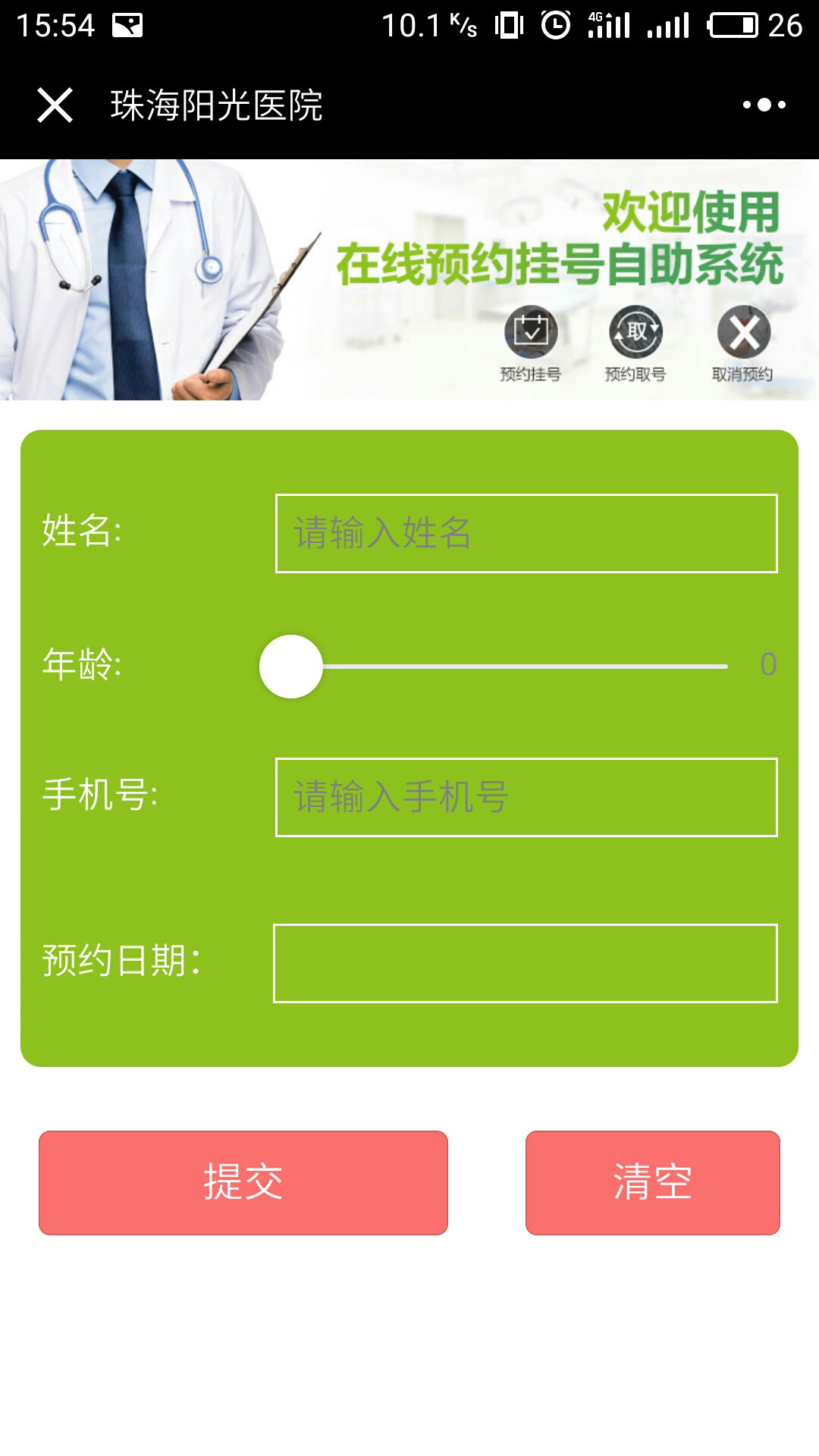
Task: Open the three-dot overflow menu
Action: point(764,105)
